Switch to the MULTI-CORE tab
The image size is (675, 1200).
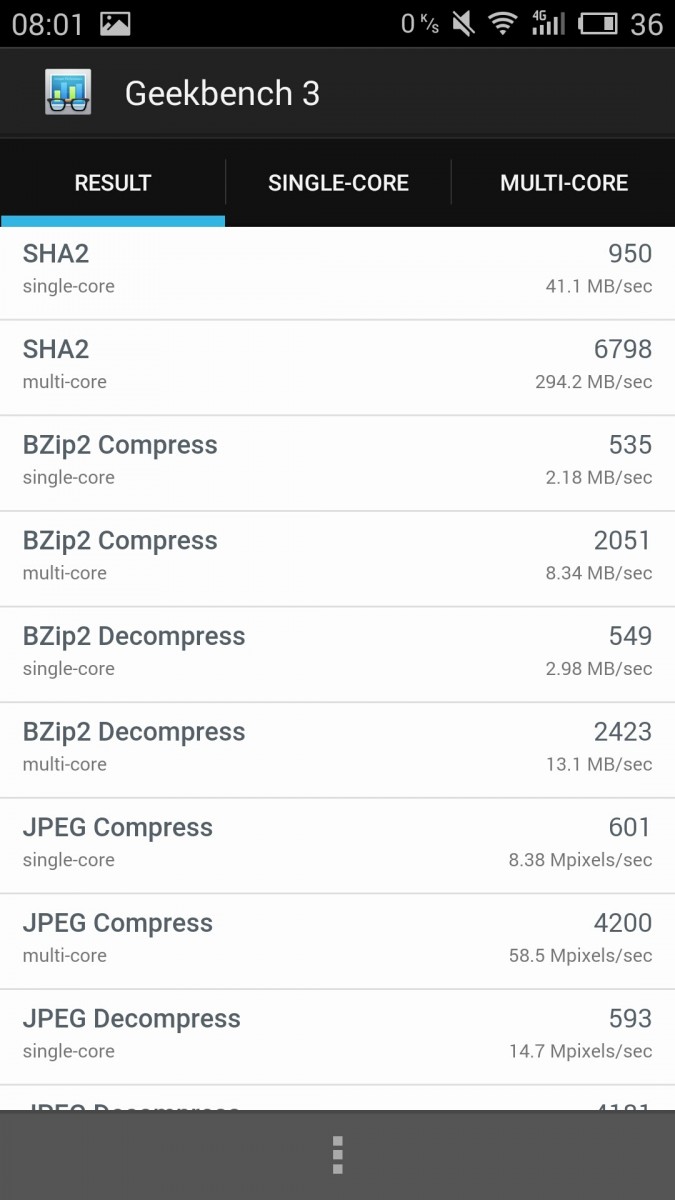(x=564, y=183)
